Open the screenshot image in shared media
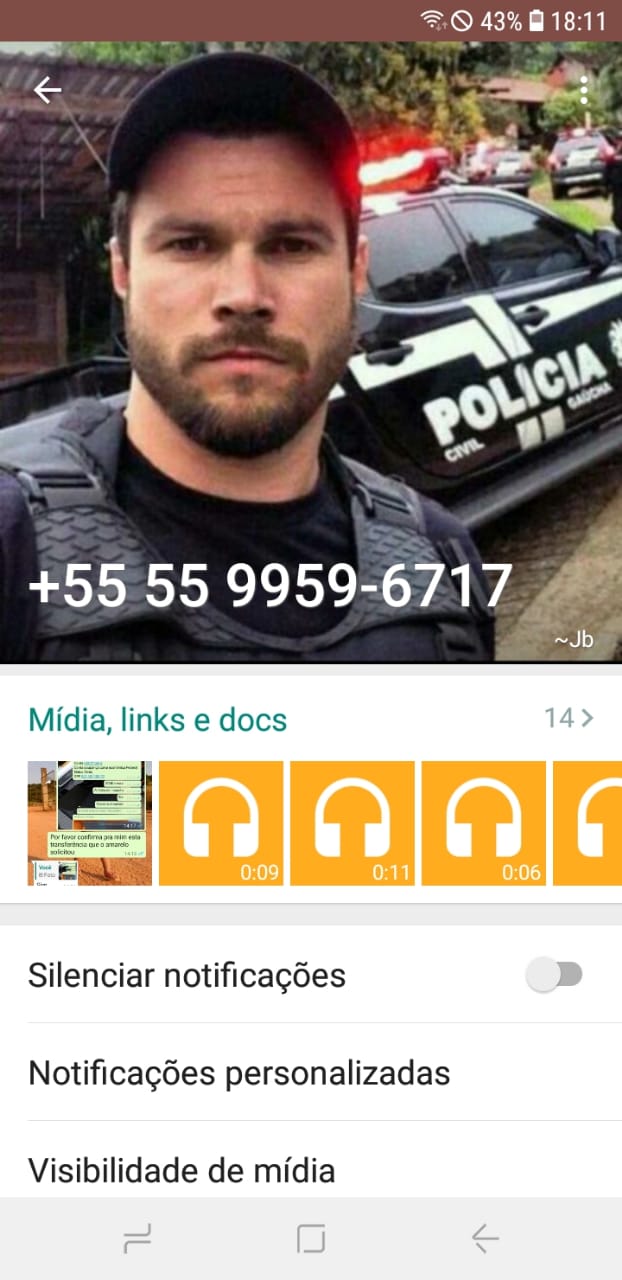The height and width of the screenshot is (1280, 622). pyautogui.click(x=90, y=823)
